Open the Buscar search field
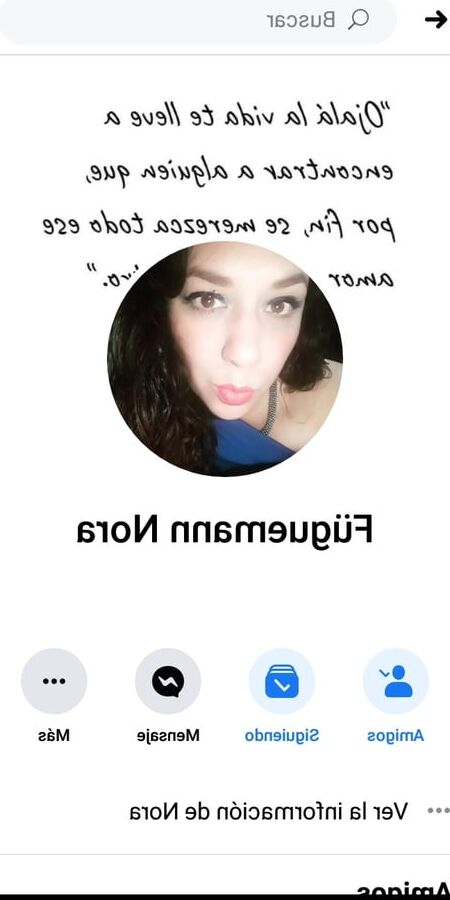This screenshot has height=900, width=450. point(197,21)
